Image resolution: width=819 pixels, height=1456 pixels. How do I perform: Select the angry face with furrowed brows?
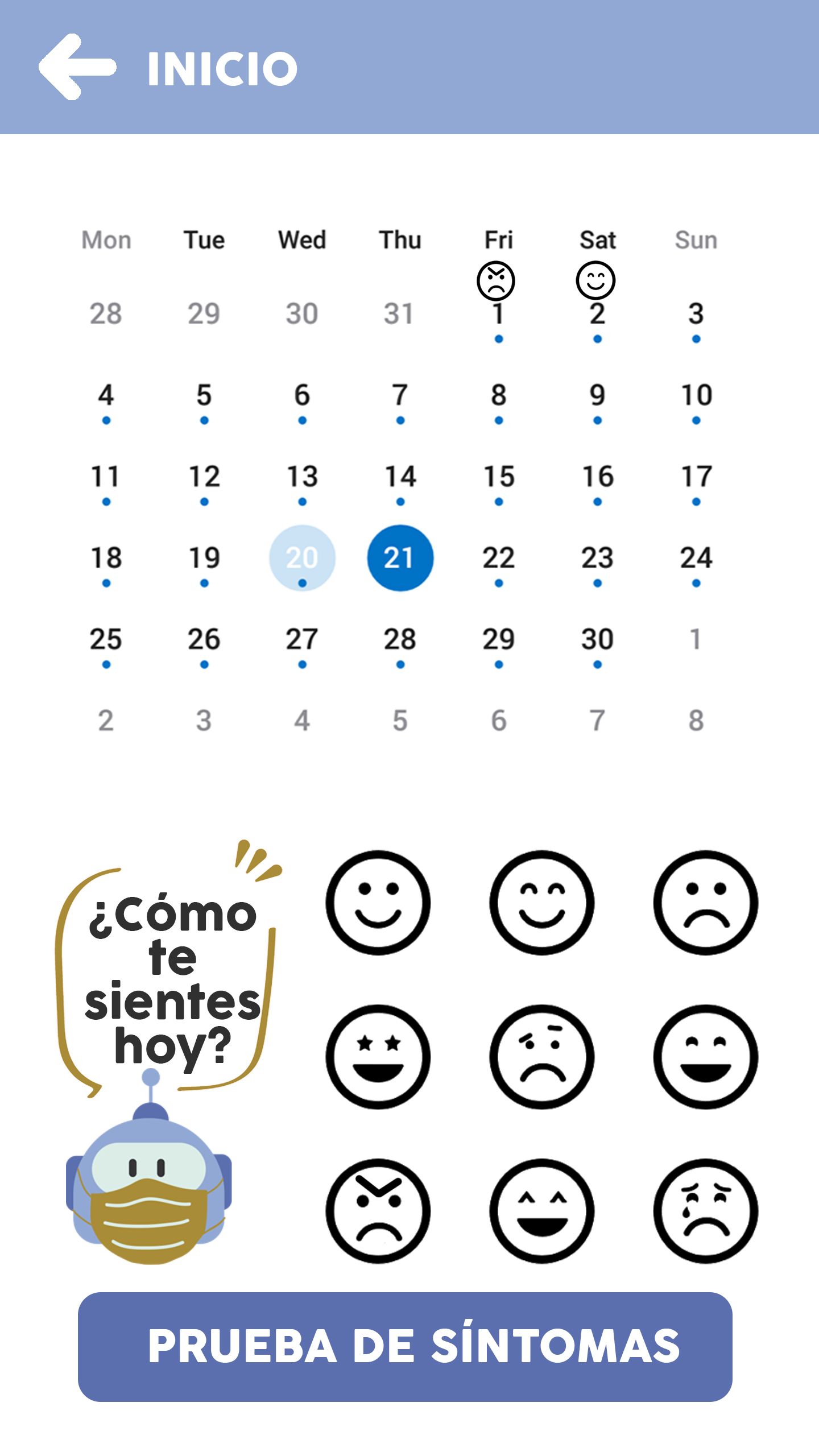378,1211
